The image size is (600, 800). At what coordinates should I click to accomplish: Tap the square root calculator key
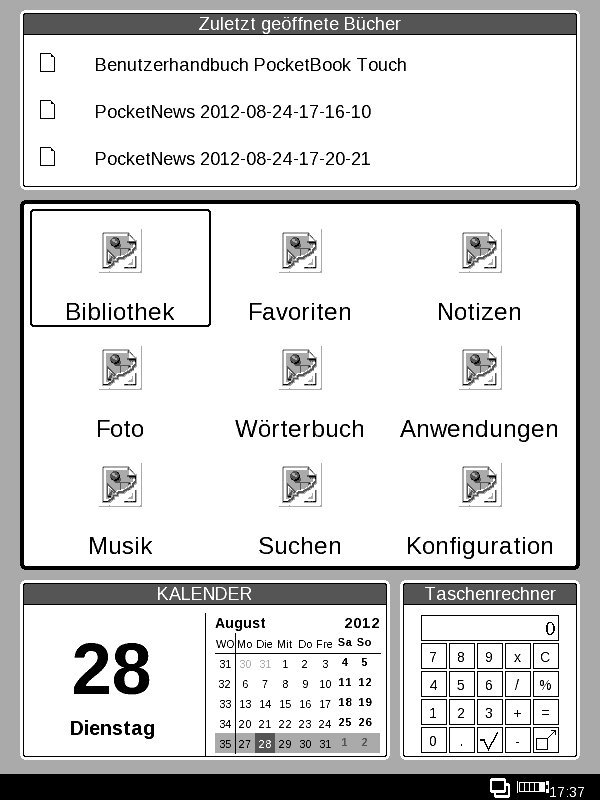pyautogui.click(x=489, y=741)
